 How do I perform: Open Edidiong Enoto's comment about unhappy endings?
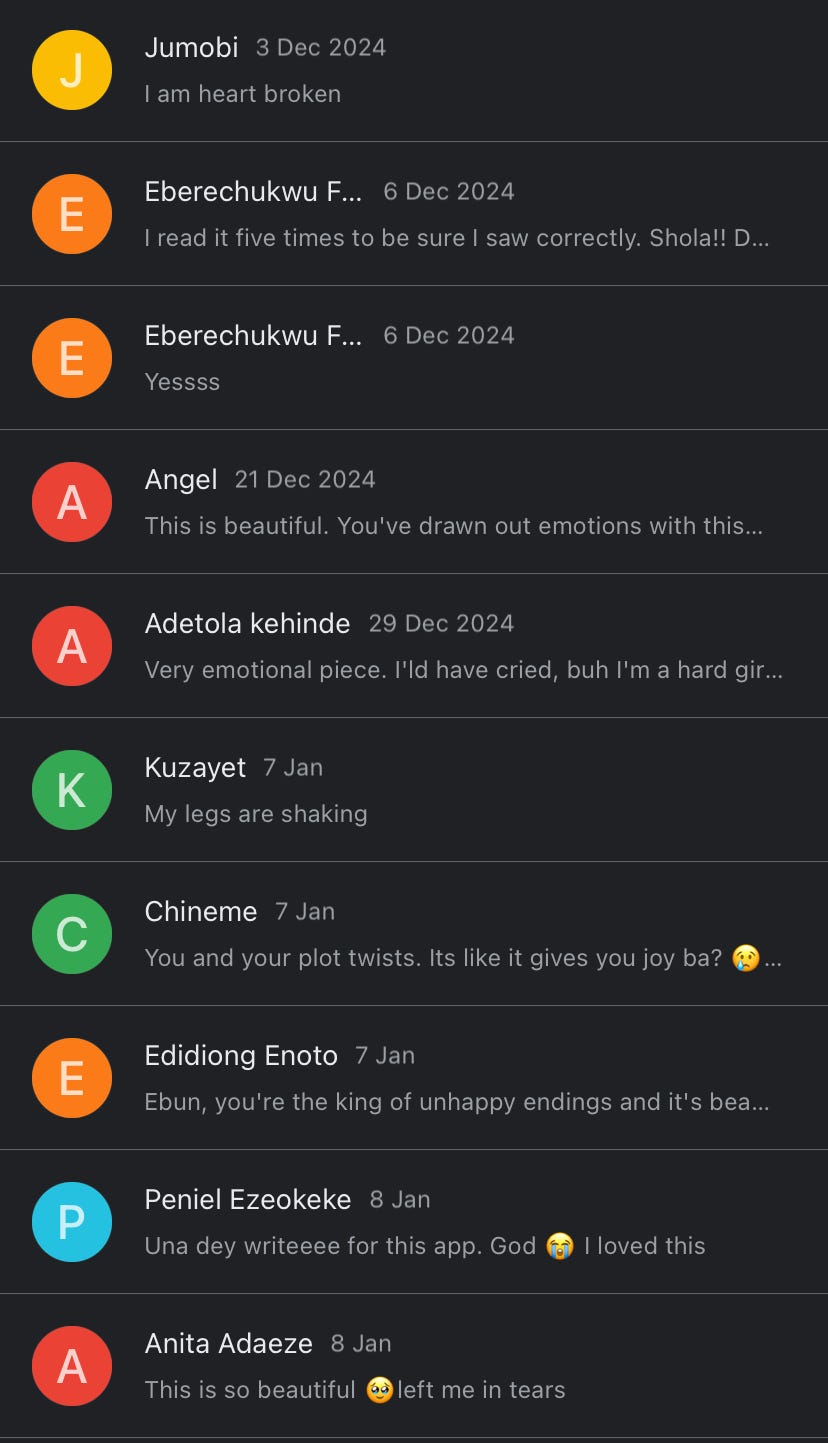(x=414, y=1078)
